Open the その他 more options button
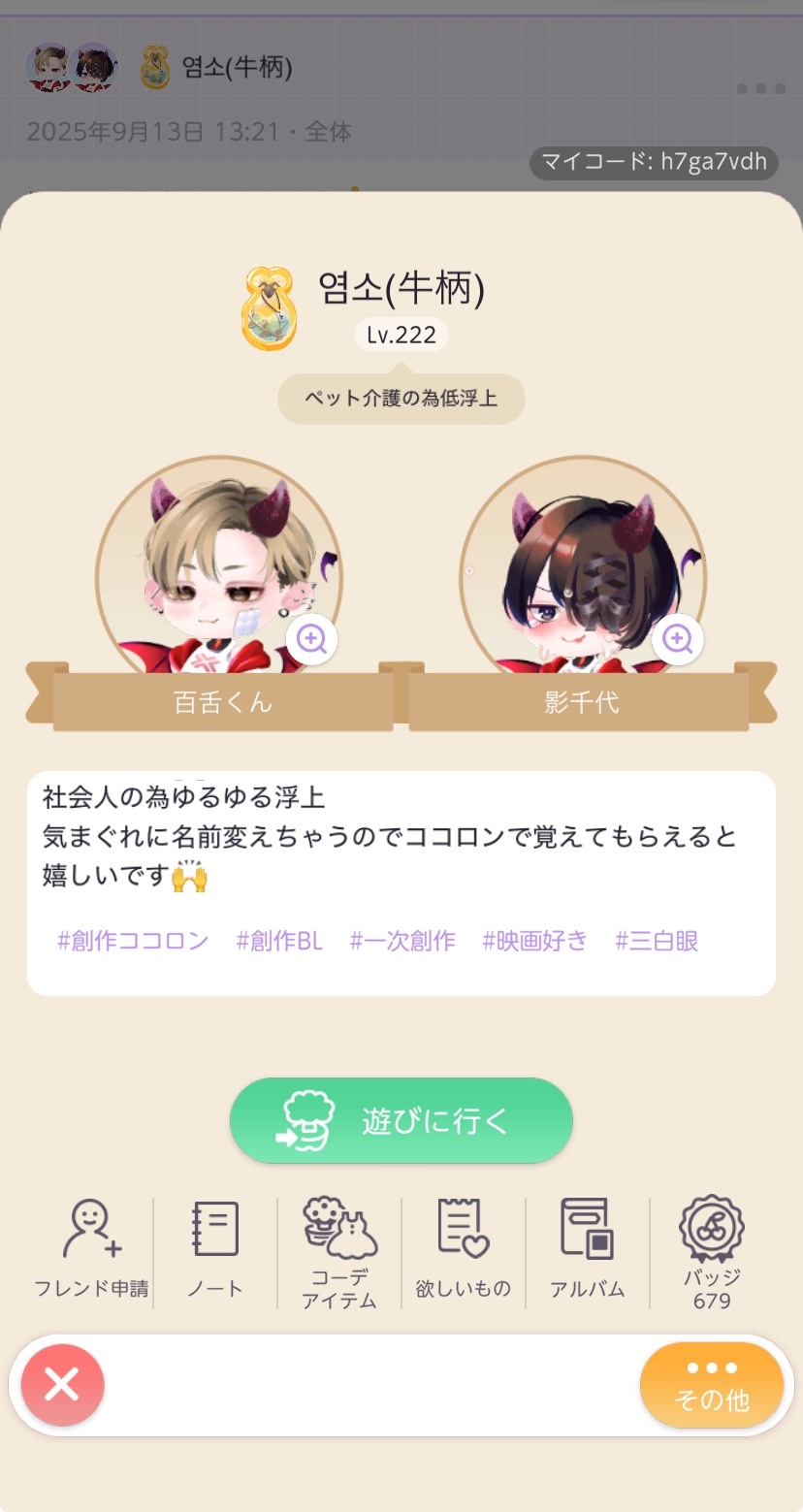Viewport: 803px width, 1512px height. click(x=712, y=1385)
